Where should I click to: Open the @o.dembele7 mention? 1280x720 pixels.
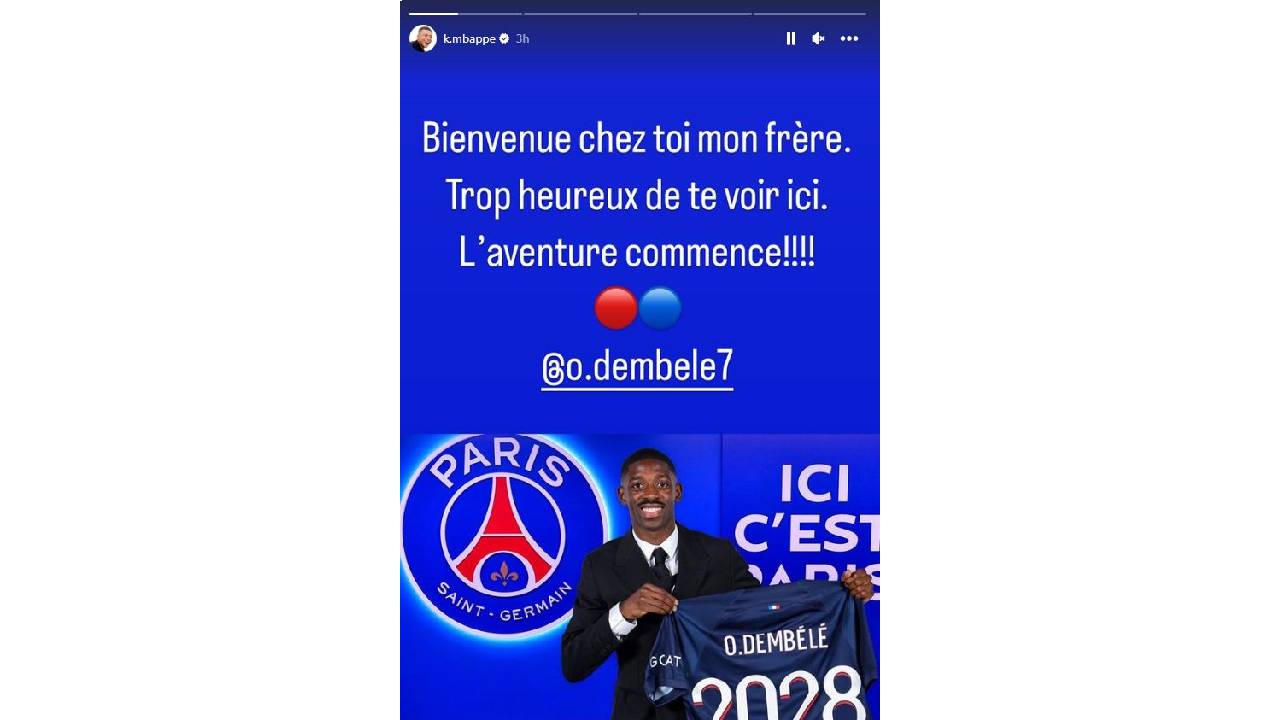point(637,367)
